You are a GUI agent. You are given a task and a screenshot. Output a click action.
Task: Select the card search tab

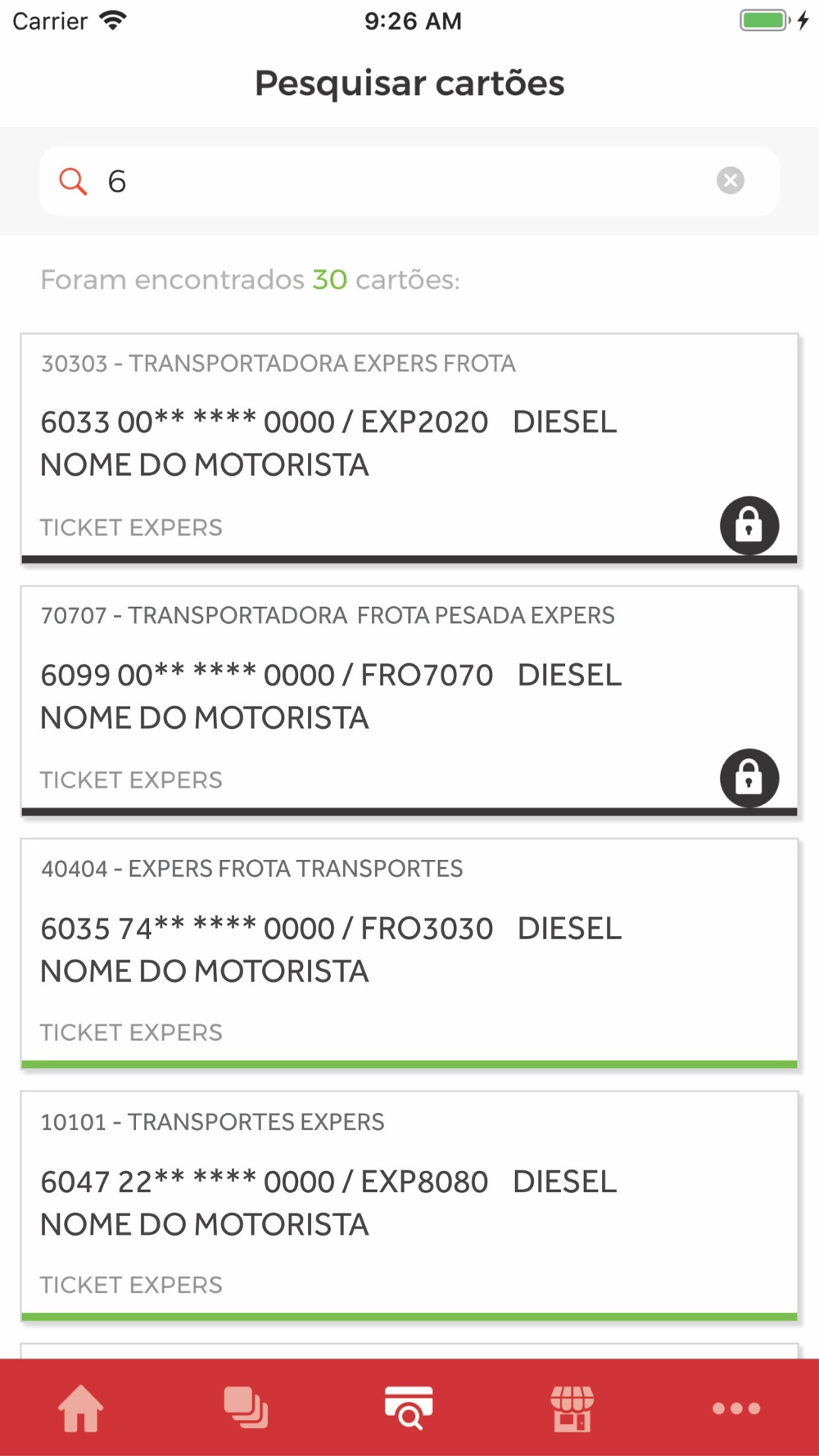pos(409,1409)
